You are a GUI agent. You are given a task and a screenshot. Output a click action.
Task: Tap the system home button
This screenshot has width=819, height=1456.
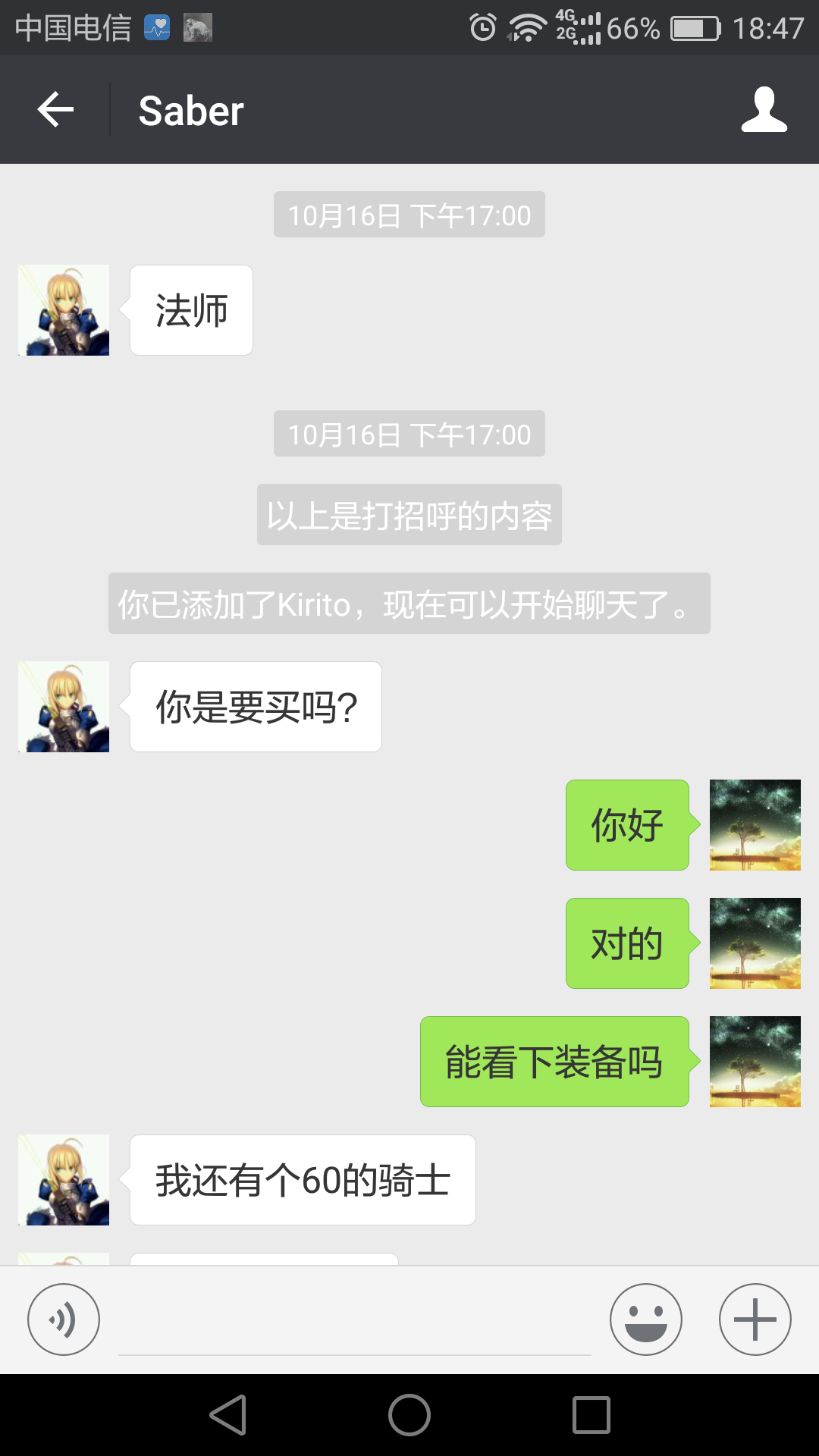[409, 1415]
